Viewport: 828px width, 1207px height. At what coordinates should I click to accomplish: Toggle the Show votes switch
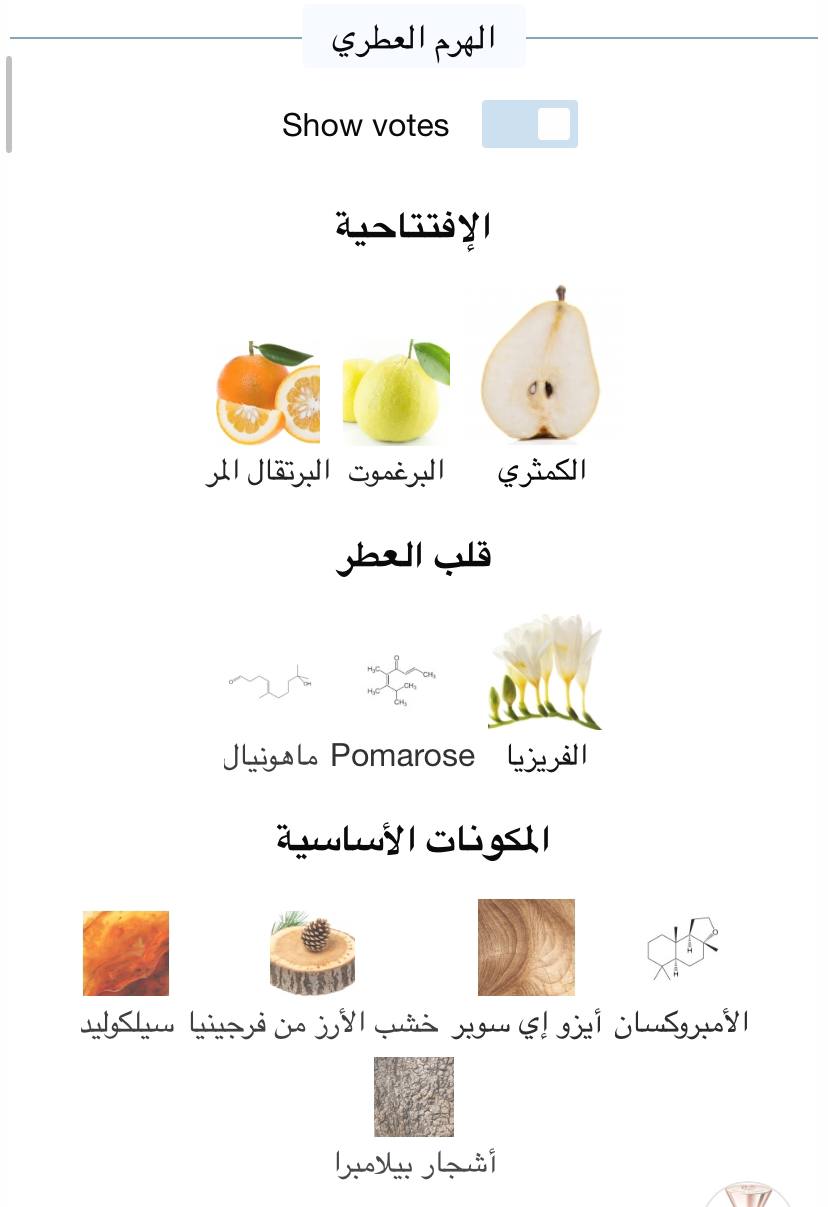[x=529, y=125]
